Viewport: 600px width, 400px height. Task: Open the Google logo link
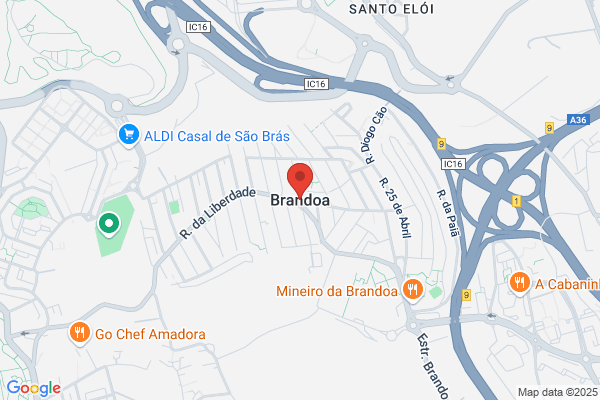pyautogui.click(x=34, y=389)
